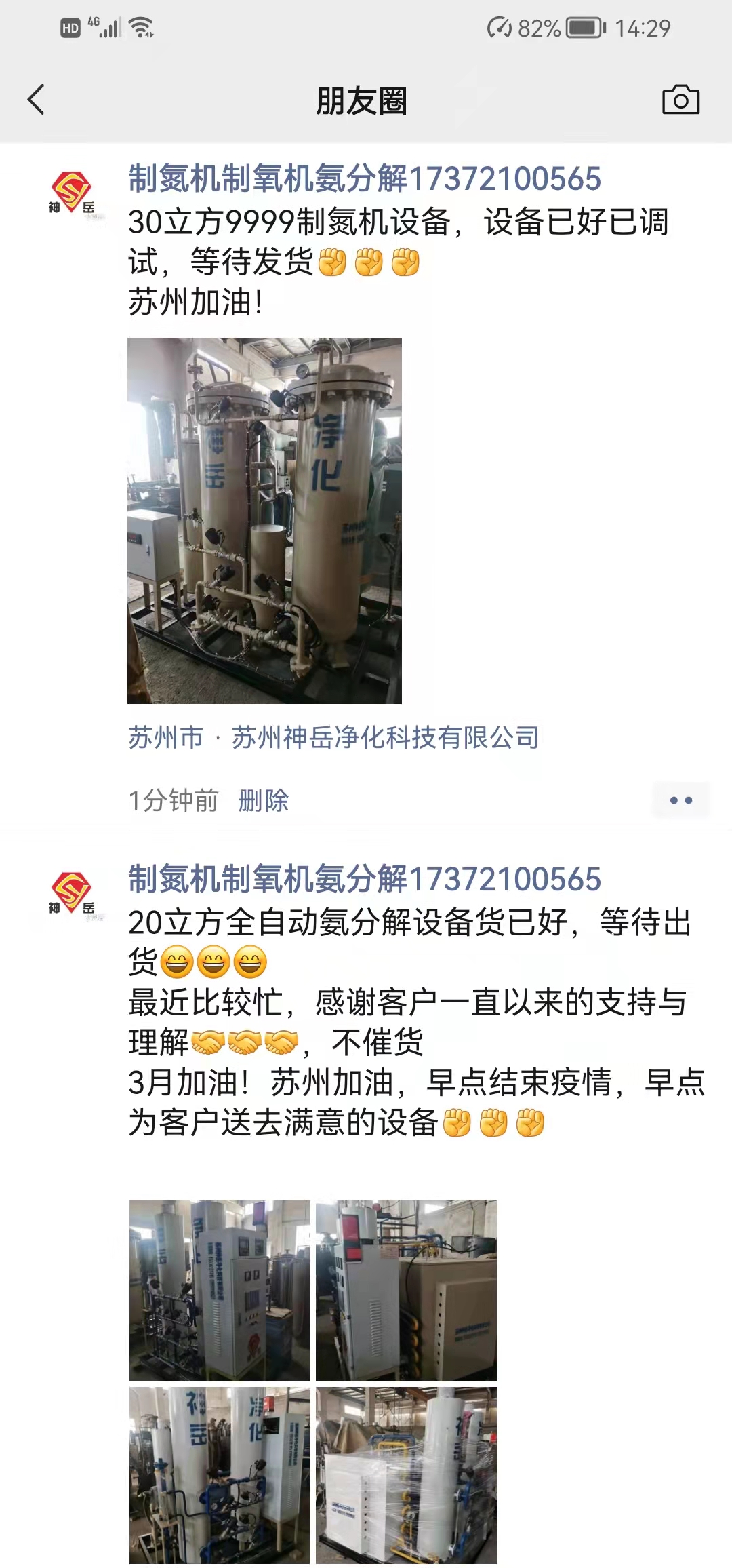Open the bottom-right wrapped equipment photo
This screenshot has height=1568, width=732.
pos(406,1475)
